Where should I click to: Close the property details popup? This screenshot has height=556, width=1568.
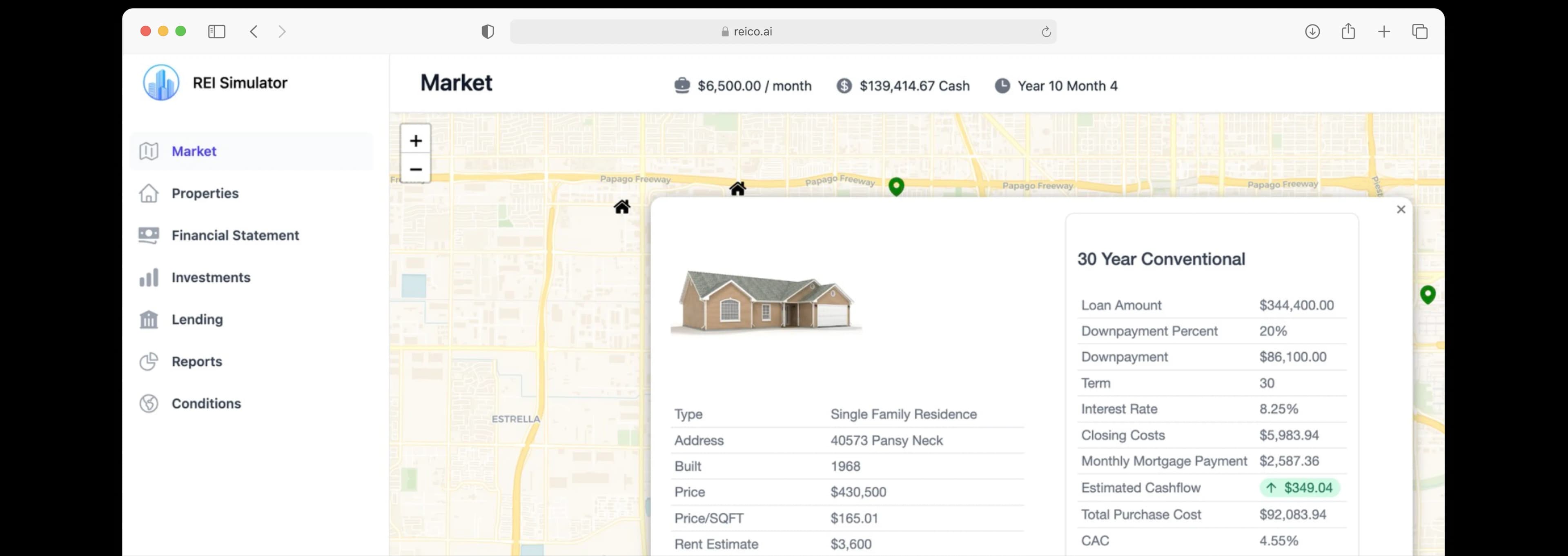coord(1401,209)
